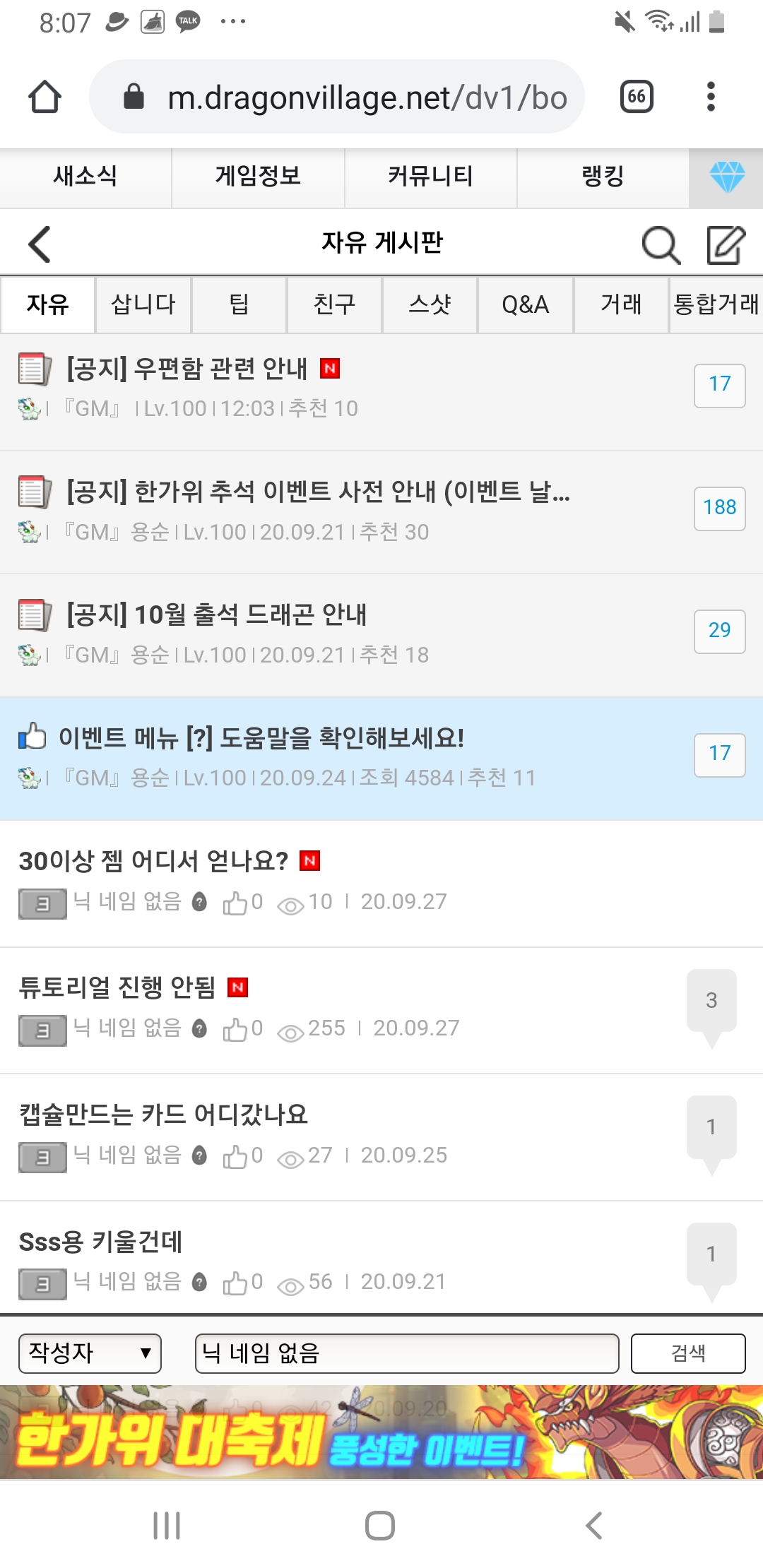Open the 새소식 menu
This screenshot has width=763, height=1568.
(85, 176)
